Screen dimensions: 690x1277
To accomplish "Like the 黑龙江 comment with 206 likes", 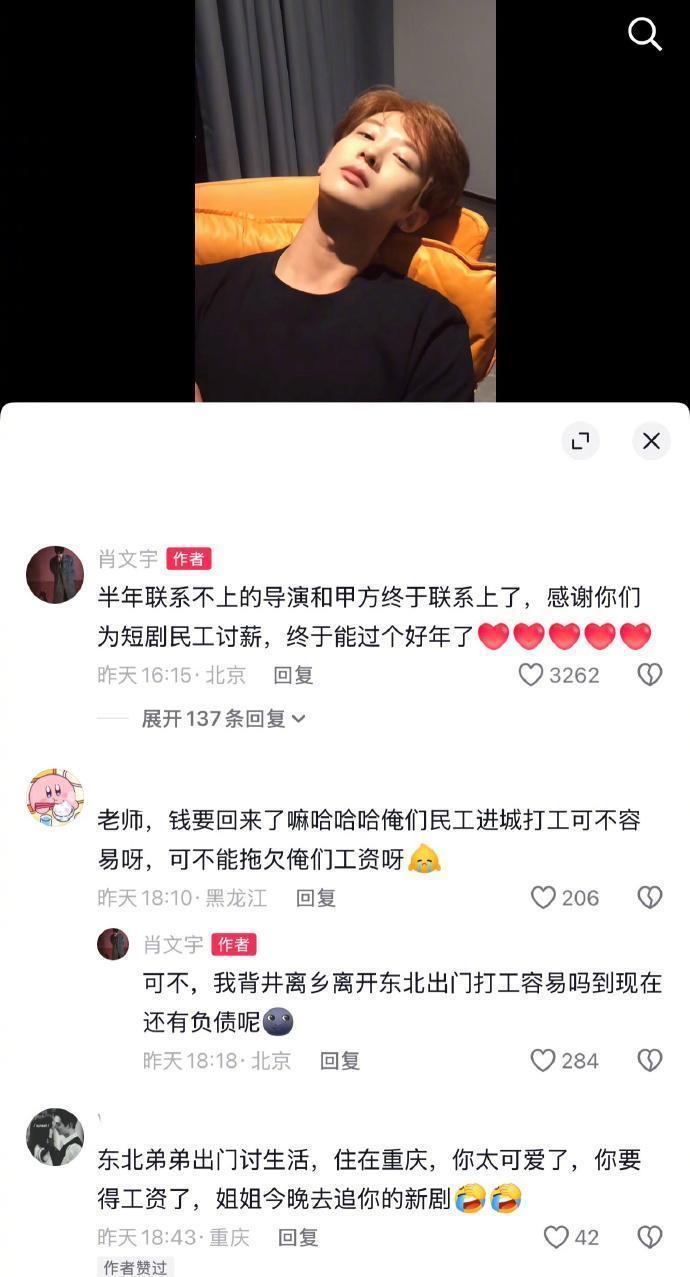I will (543, 898).
